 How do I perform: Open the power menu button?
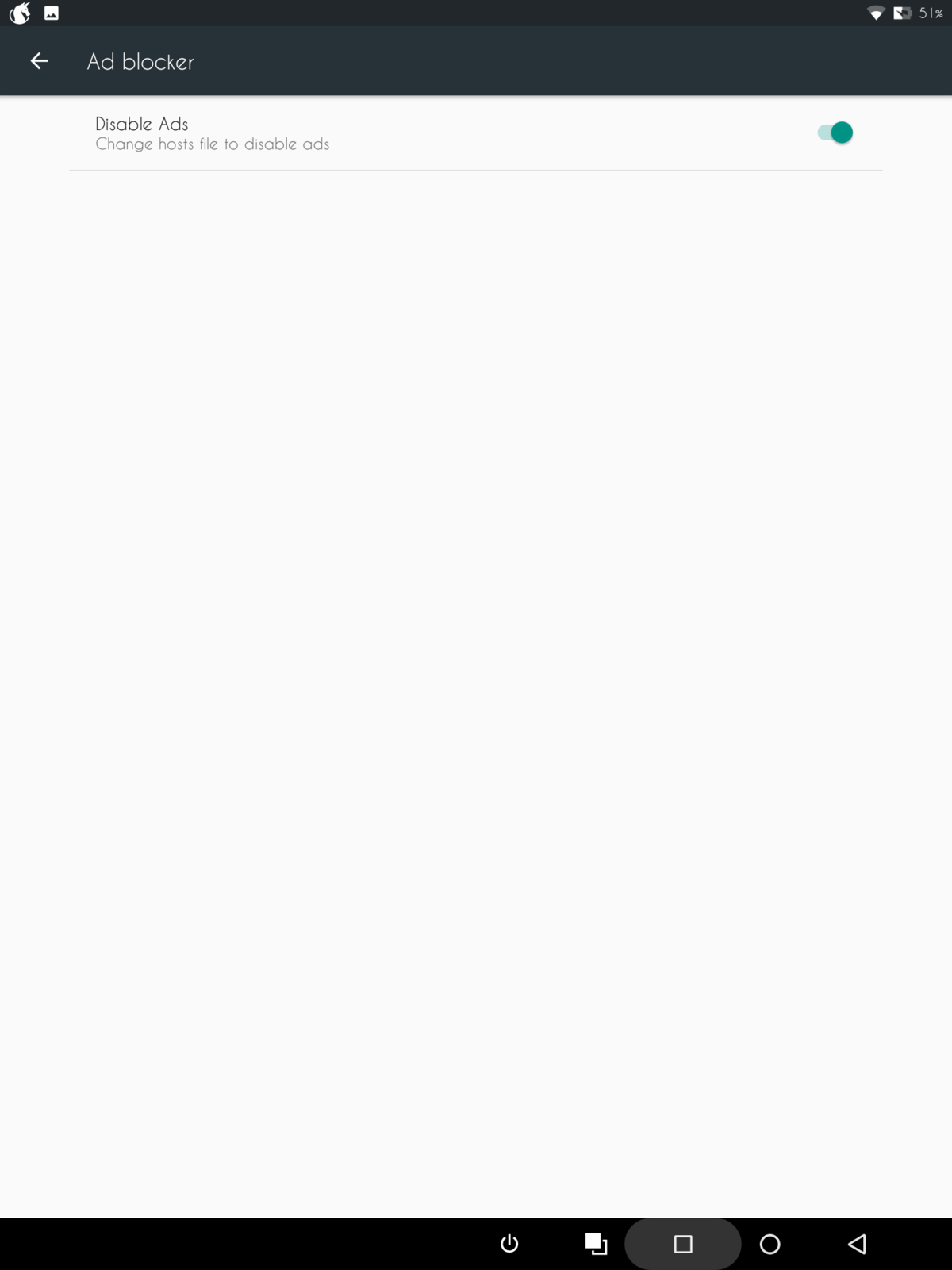click(x=509, y=1244)
